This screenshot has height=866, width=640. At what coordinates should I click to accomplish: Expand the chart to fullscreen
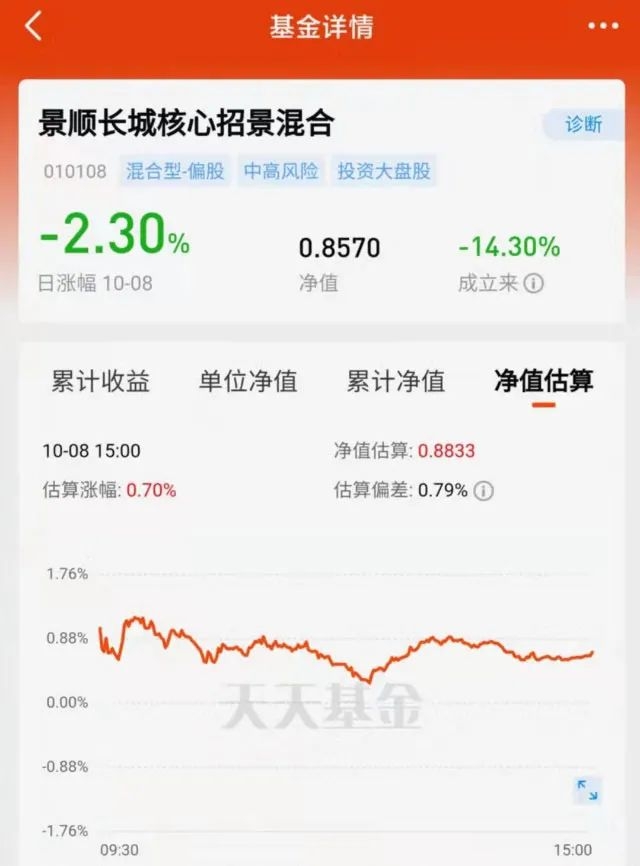point(588,790)
